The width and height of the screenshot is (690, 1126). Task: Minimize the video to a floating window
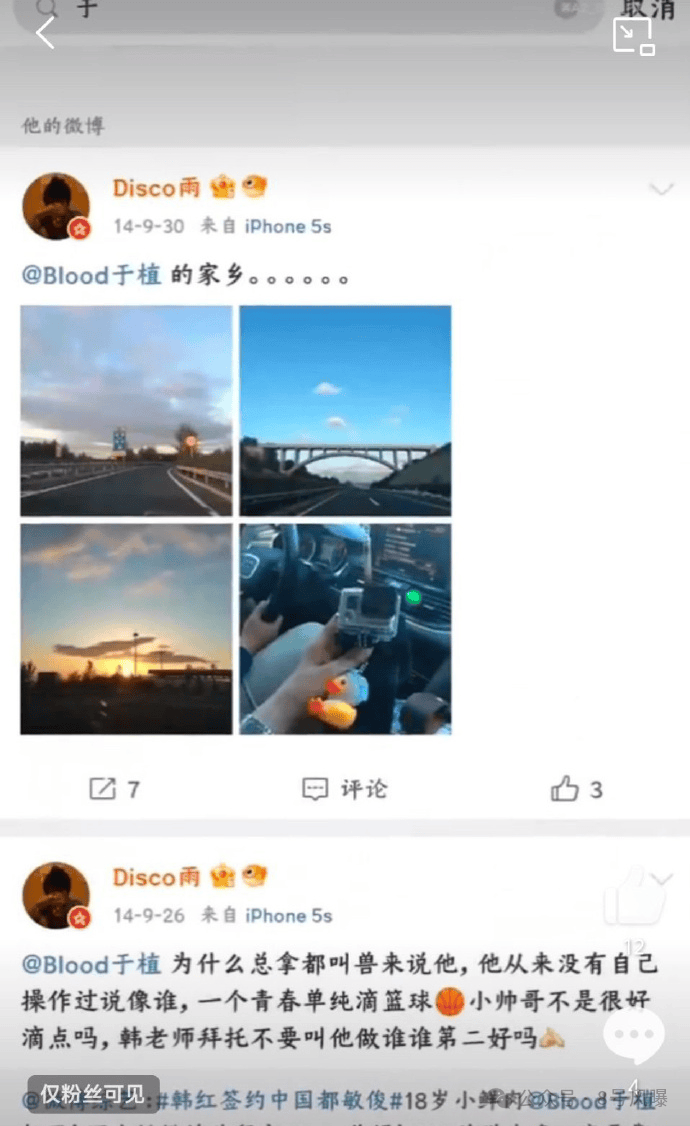click(633, 35)
